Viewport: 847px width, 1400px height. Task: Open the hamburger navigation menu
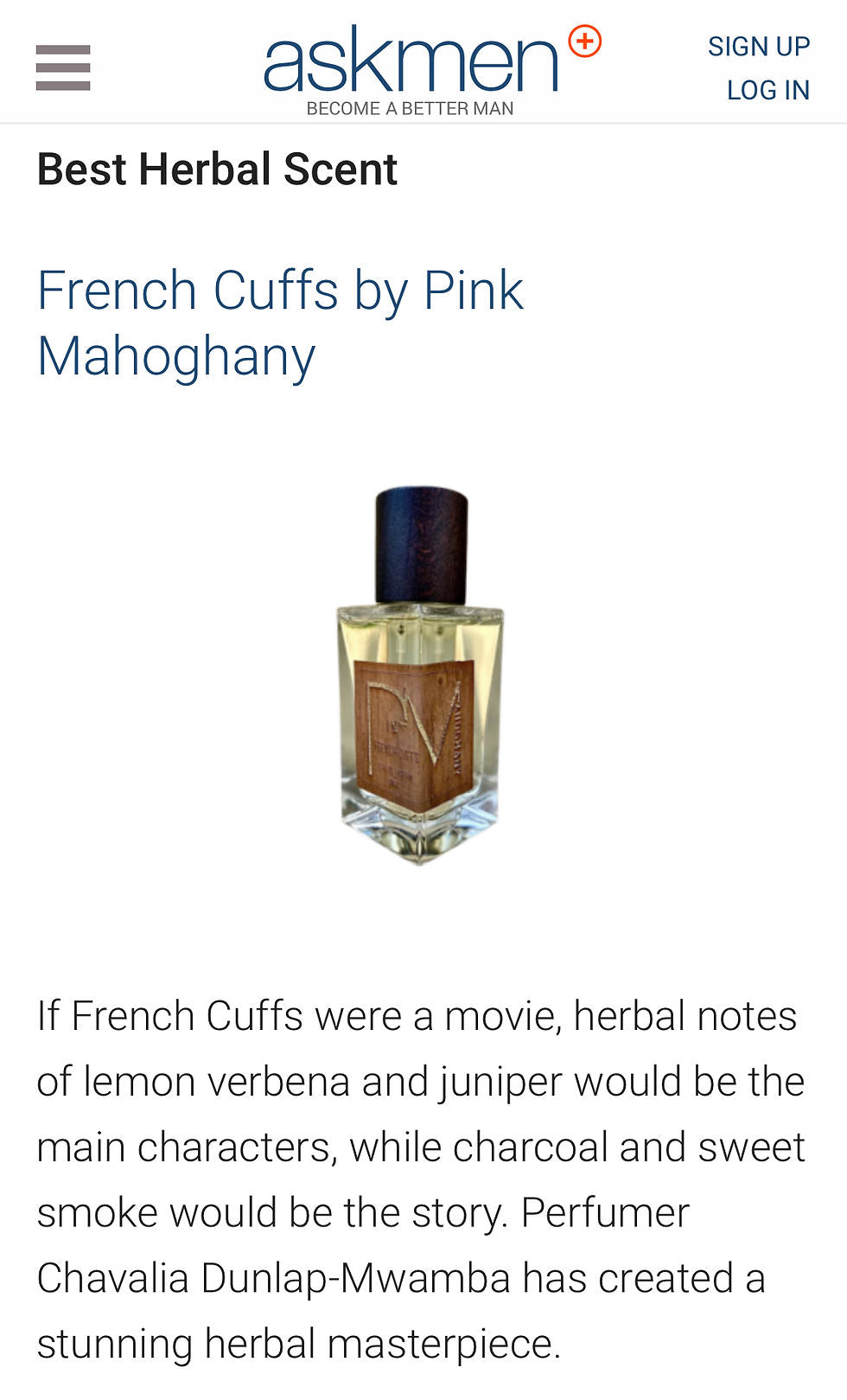(x=63, y=67)
